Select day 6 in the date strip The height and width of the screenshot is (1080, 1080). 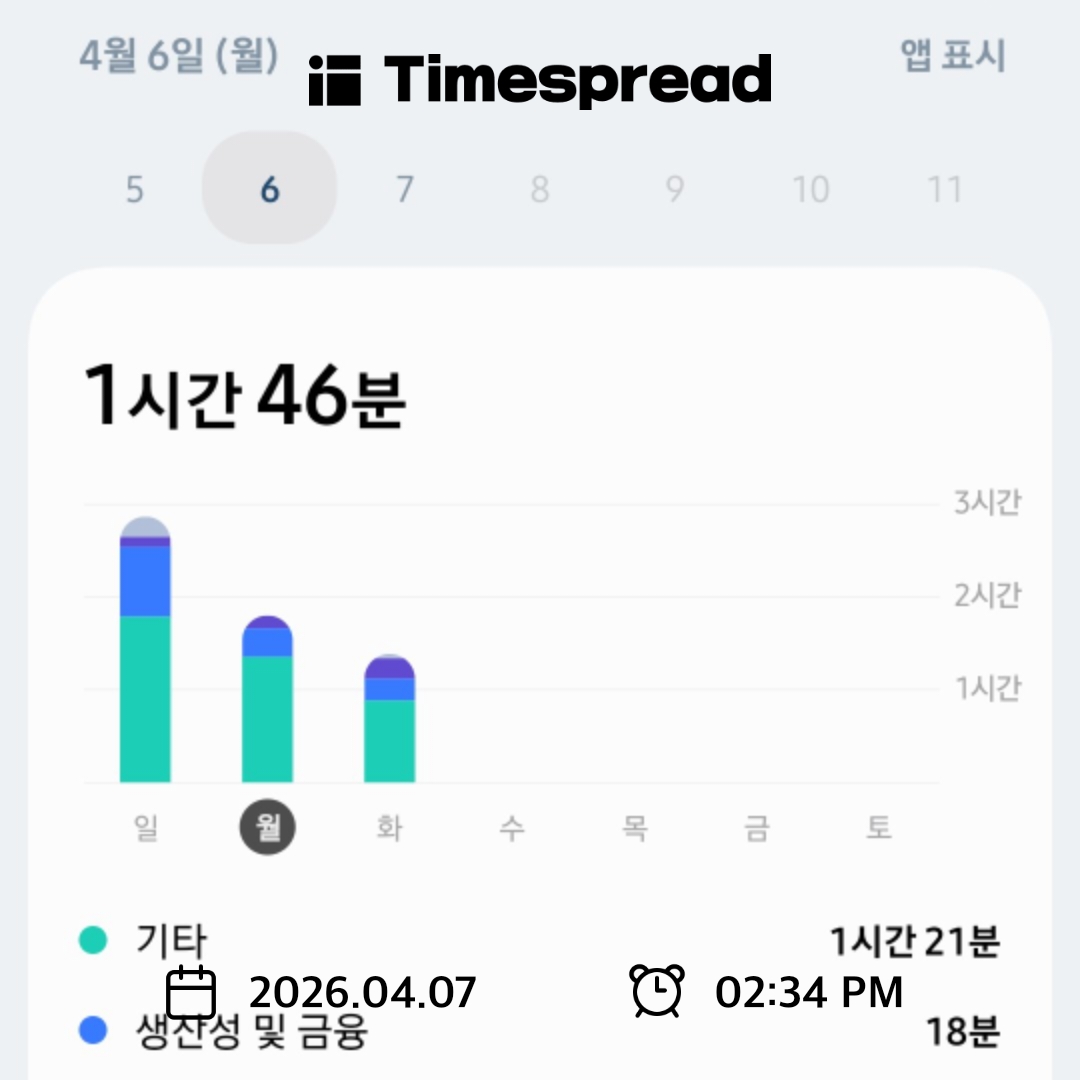pos(269,189)
